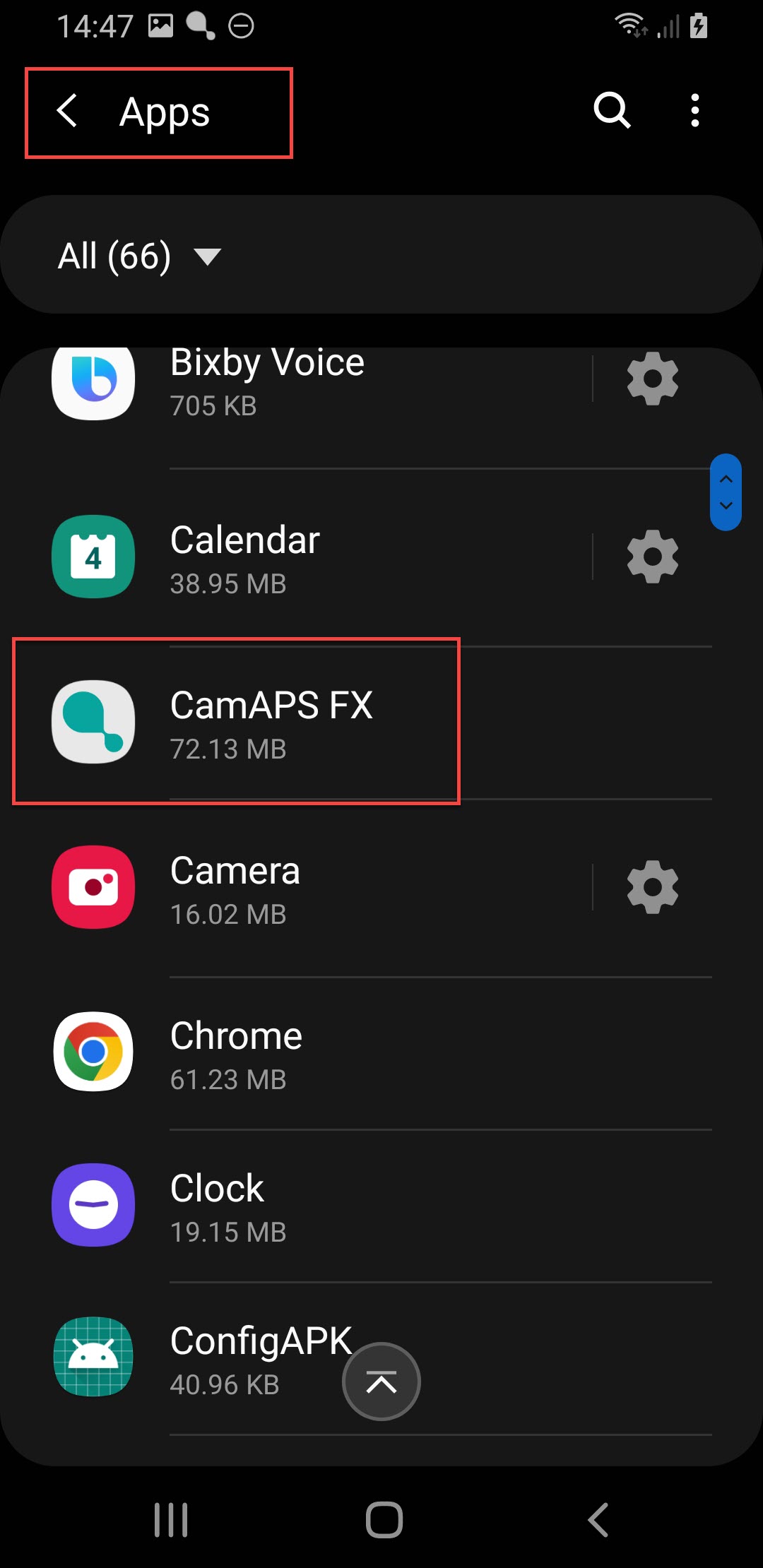
Task: Tap the blue fast-scroll handle
Action: pyautogui.click(x=726, y=492)
